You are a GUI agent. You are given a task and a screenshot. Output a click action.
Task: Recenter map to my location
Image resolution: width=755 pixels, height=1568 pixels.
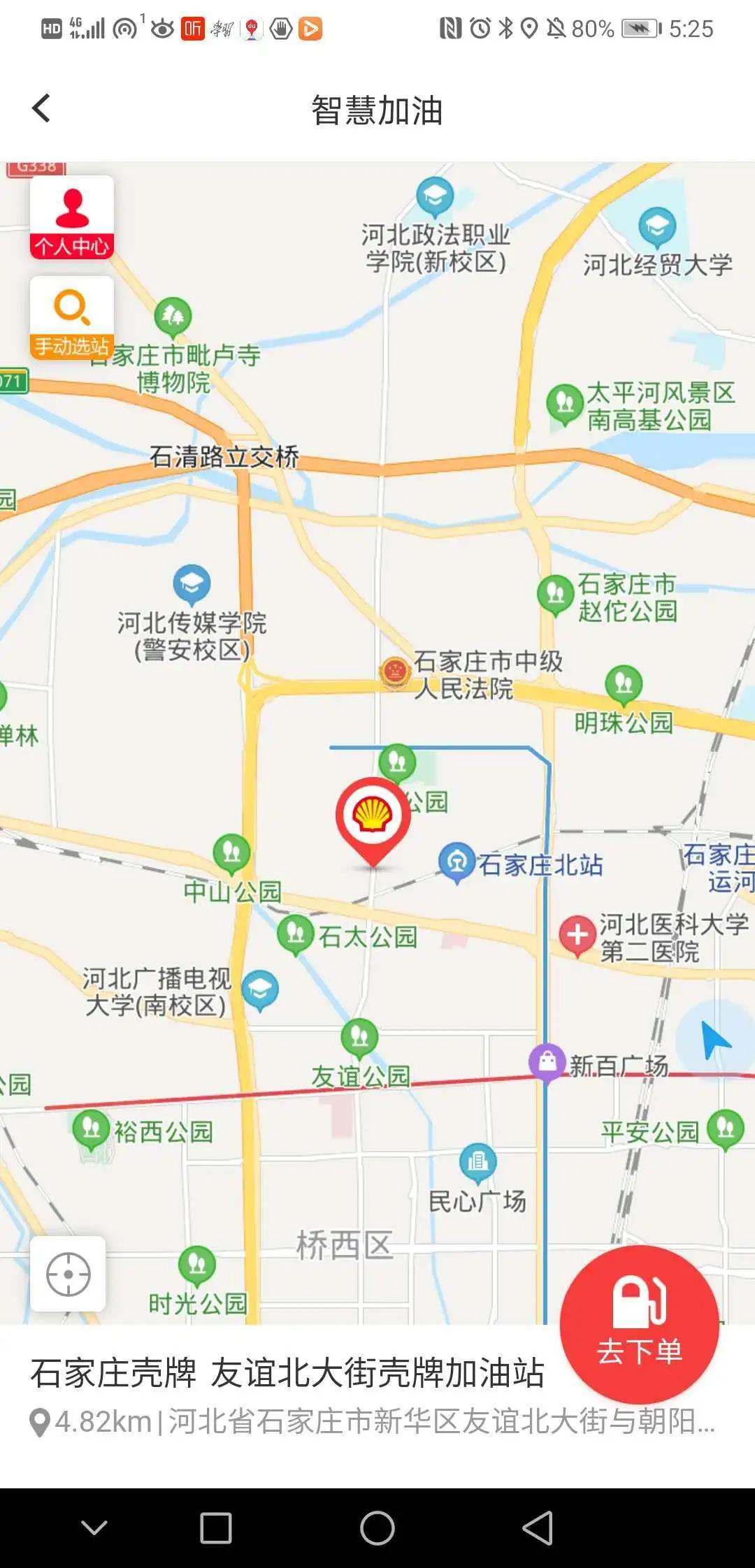(68, 1274)
